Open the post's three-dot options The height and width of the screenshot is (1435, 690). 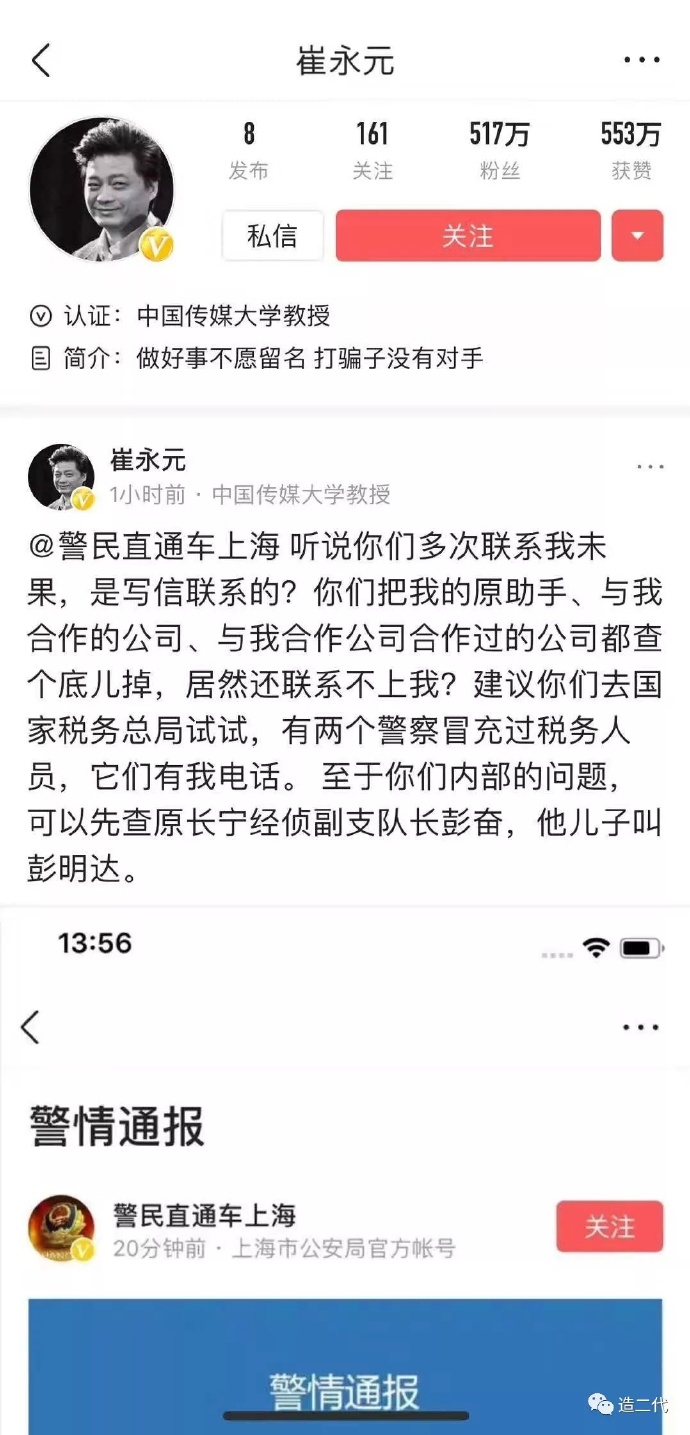[650, 467]
